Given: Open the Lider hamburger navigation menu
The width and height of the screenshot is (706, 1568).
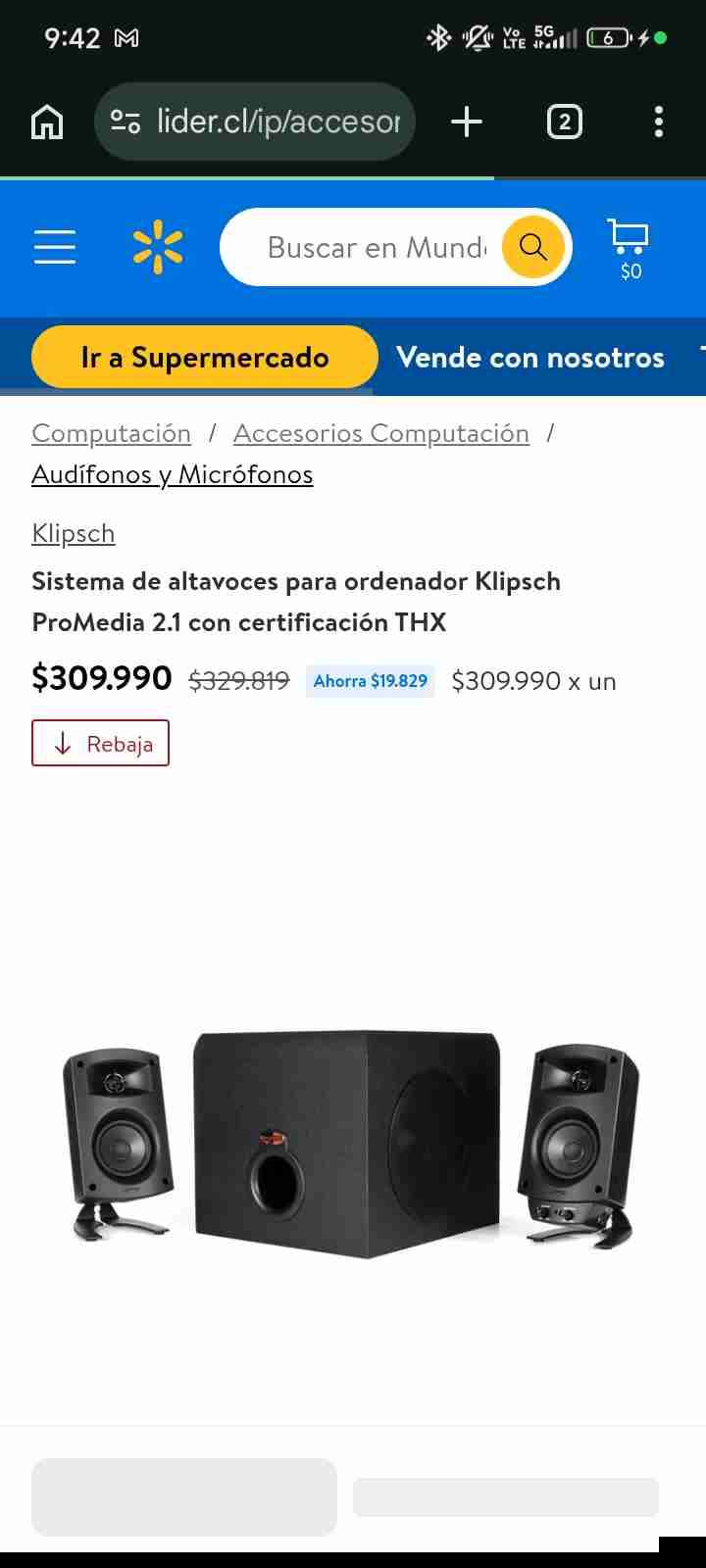Looking at the screenshot, I should (54, 248).
